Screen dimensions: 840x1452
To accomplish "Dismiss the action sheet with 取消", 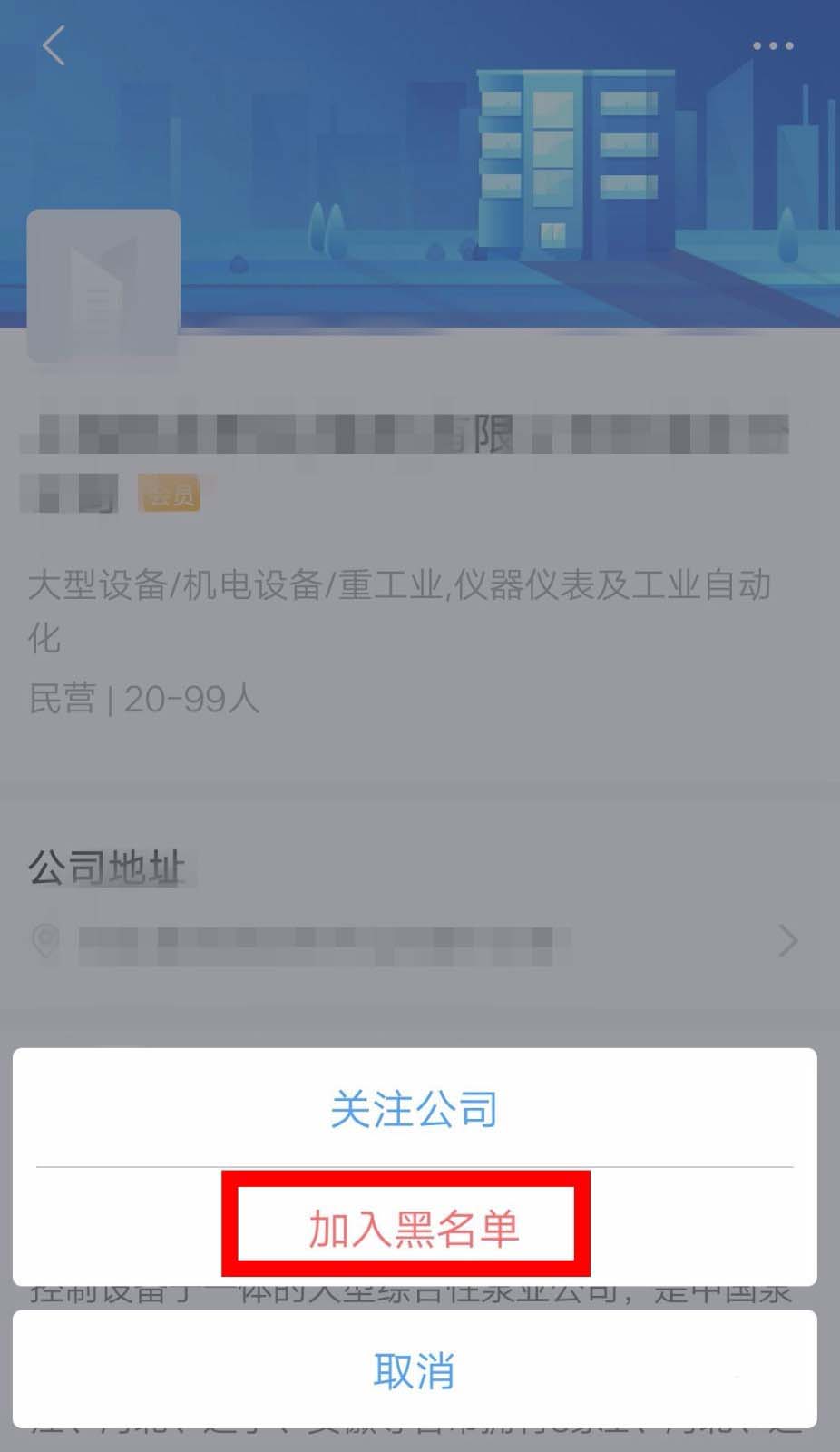I will pos(415,1369).
